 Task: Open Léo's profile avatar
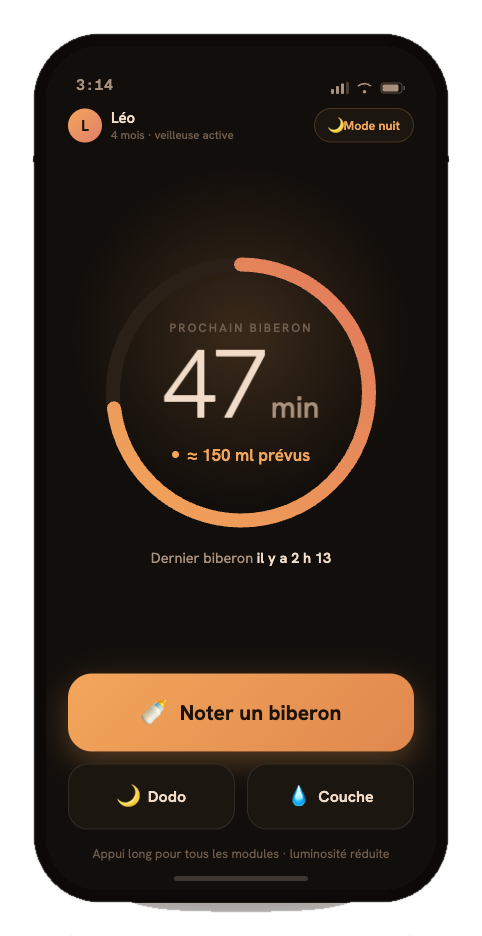point(85,125)
